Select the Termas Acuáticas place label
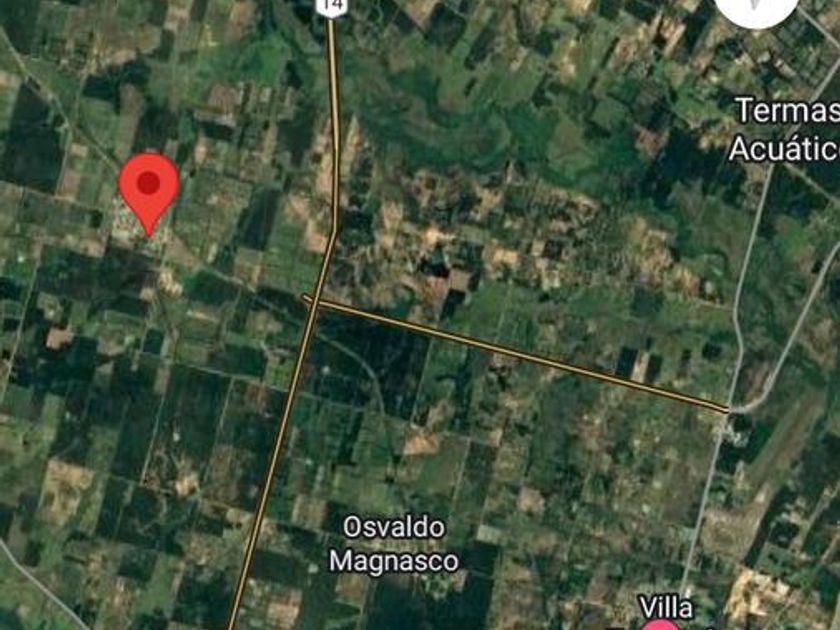The height and width of the screenshot is (630, 840). 785,130
